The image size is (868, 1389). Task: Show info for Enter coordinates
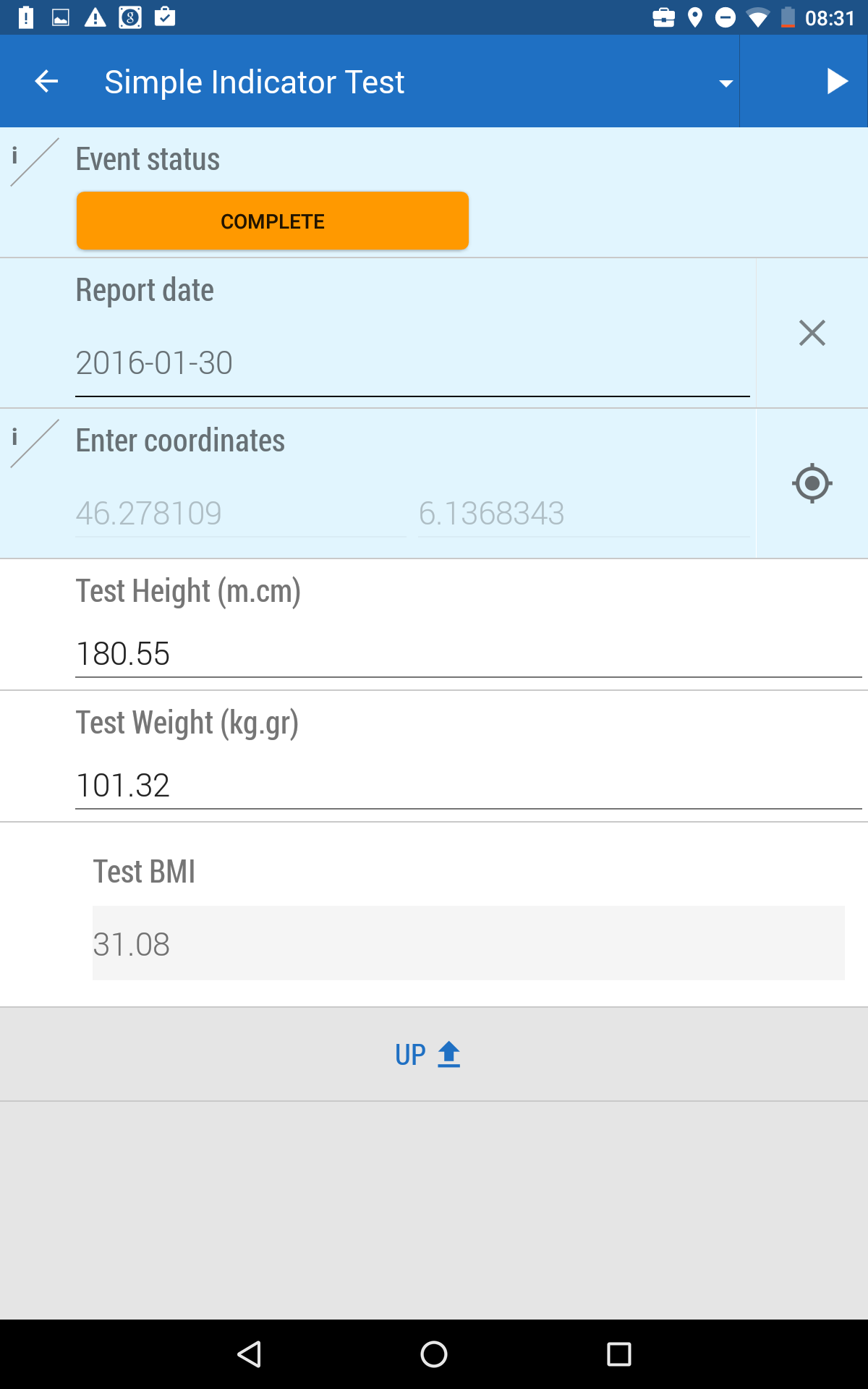point(16,438)
